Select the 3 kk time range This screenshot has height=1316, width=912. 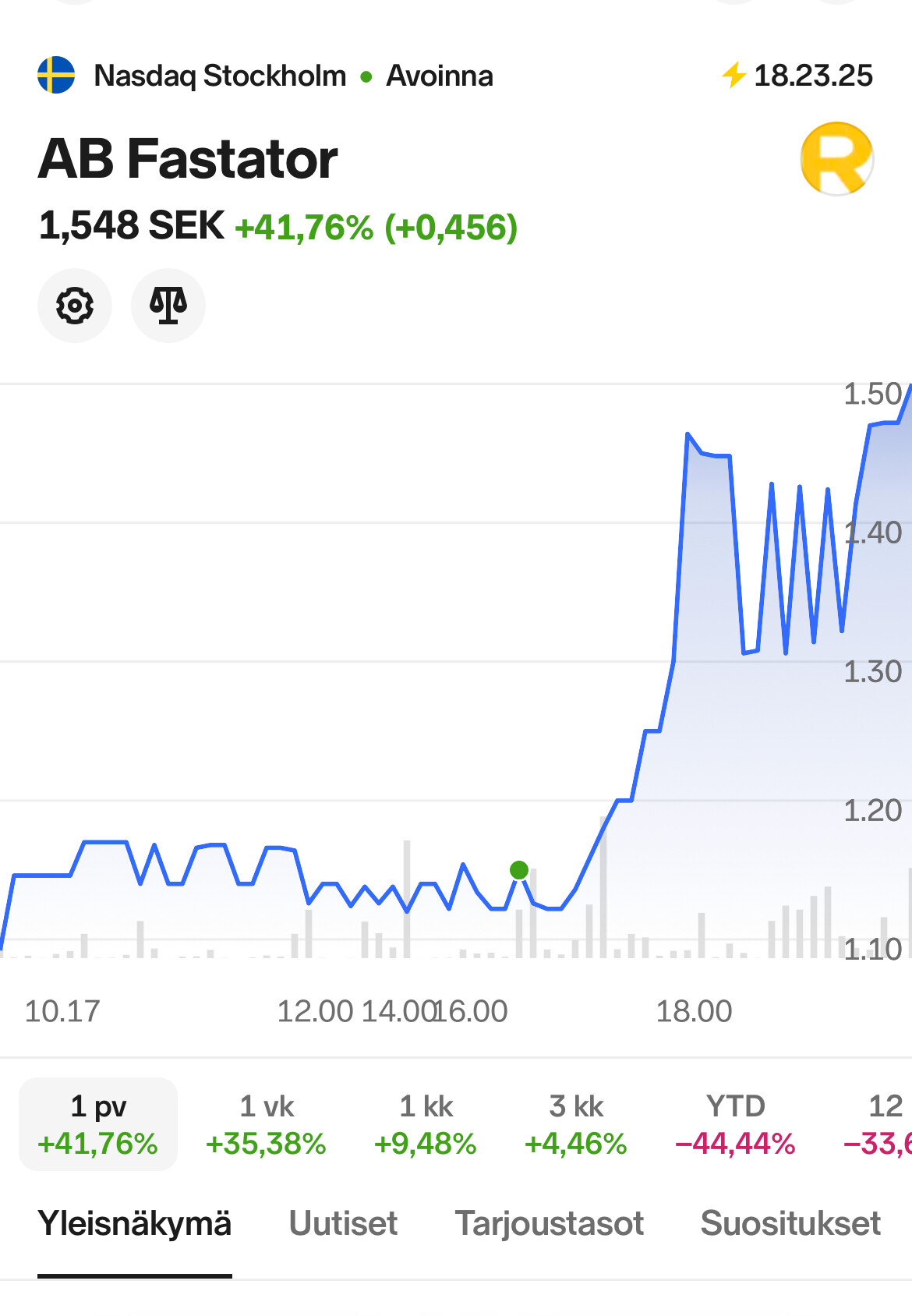click(x=576, y=1123)
